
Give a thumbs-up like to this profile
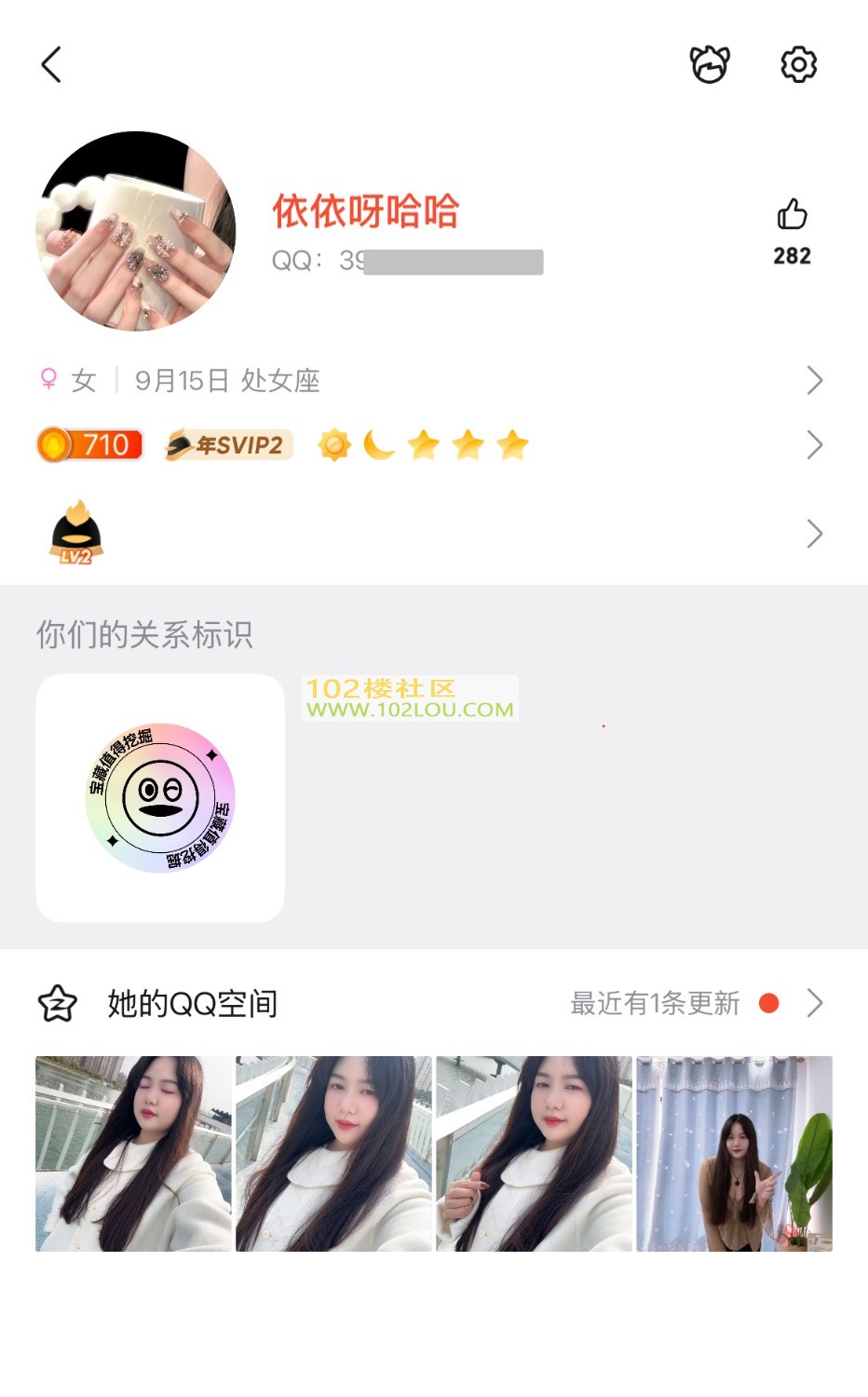792,216
